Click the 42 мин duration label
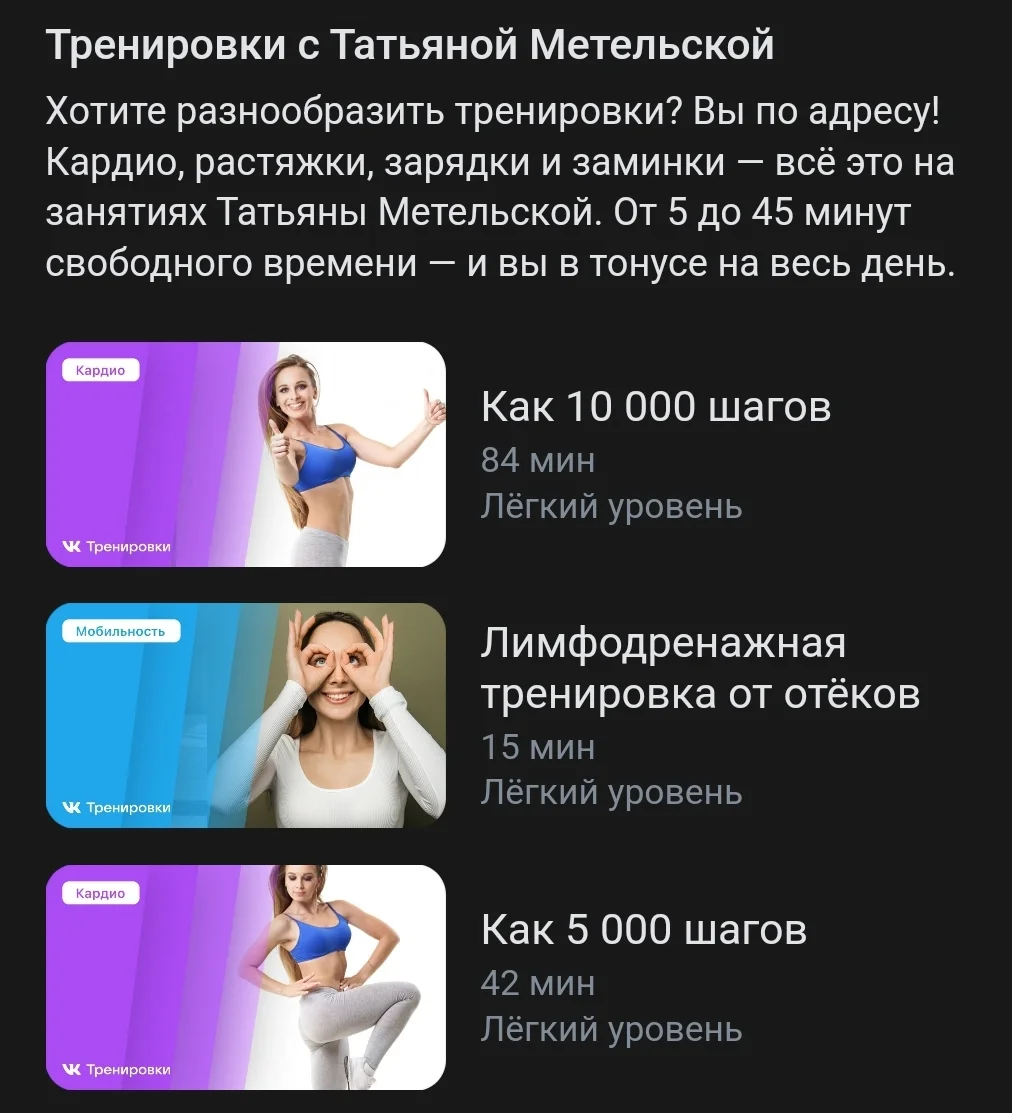Image resolution: width=1012 pixels, height=1113 pixels. pyautogui.click(x=538, y=984)
